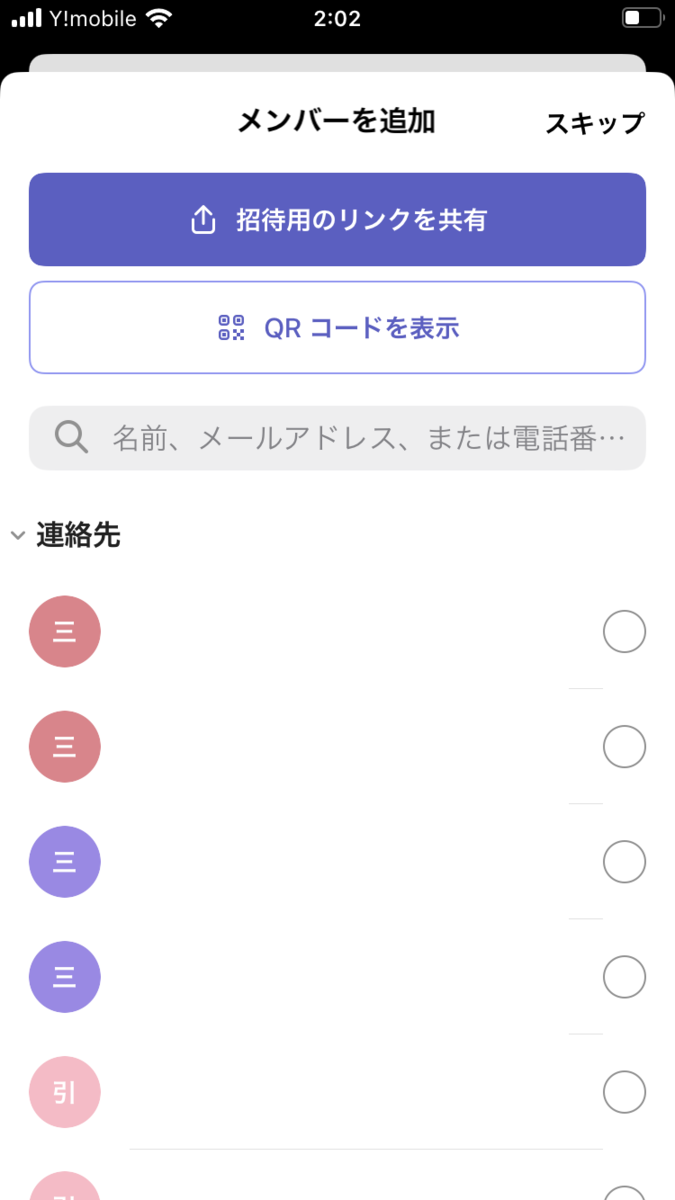Share the invitation link (招待用のリンクを共有)
675x1200 pixels.
tap(337, 220)
